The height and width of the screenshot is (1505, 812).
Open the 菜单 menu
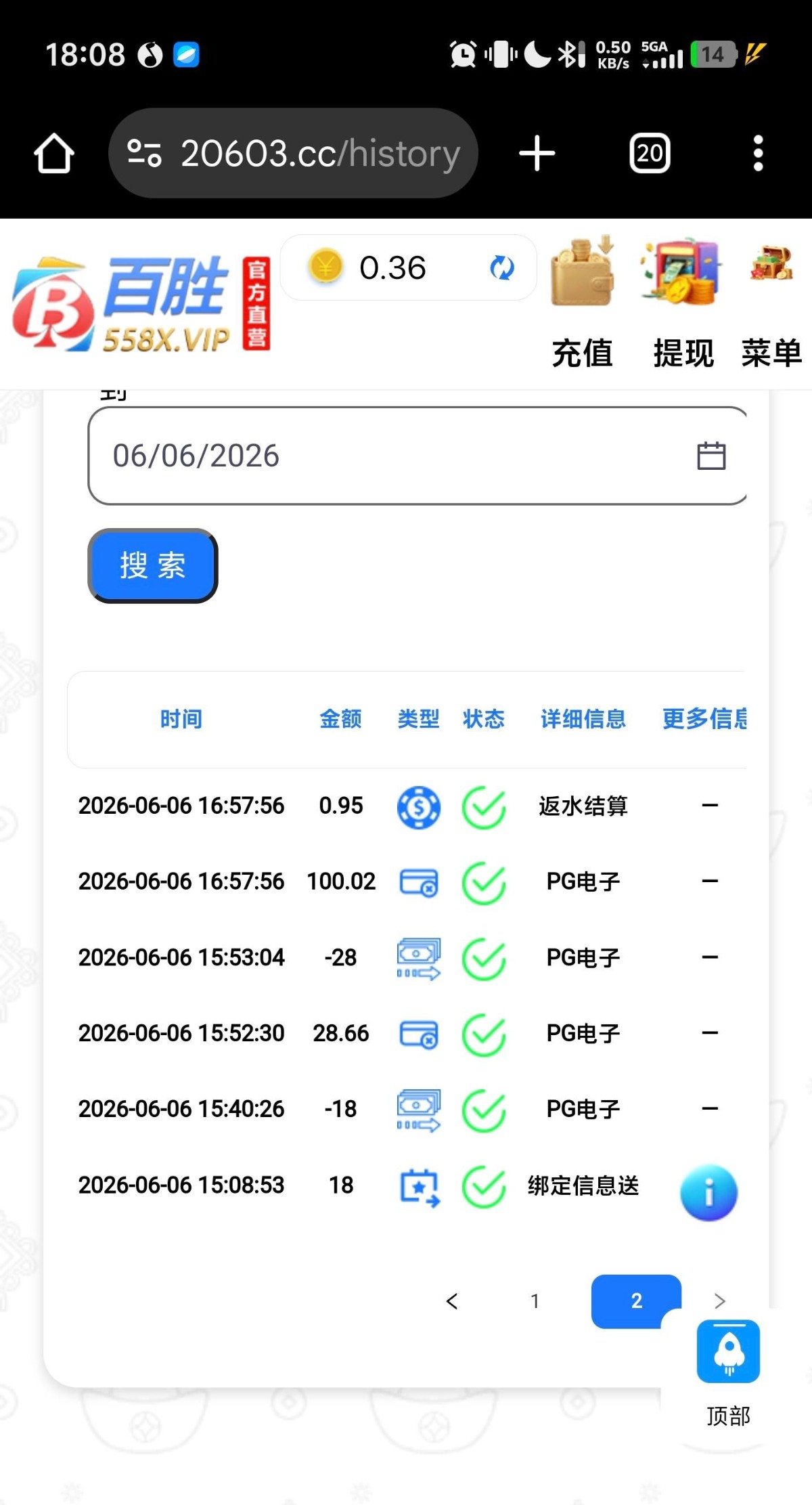point(771,303)
